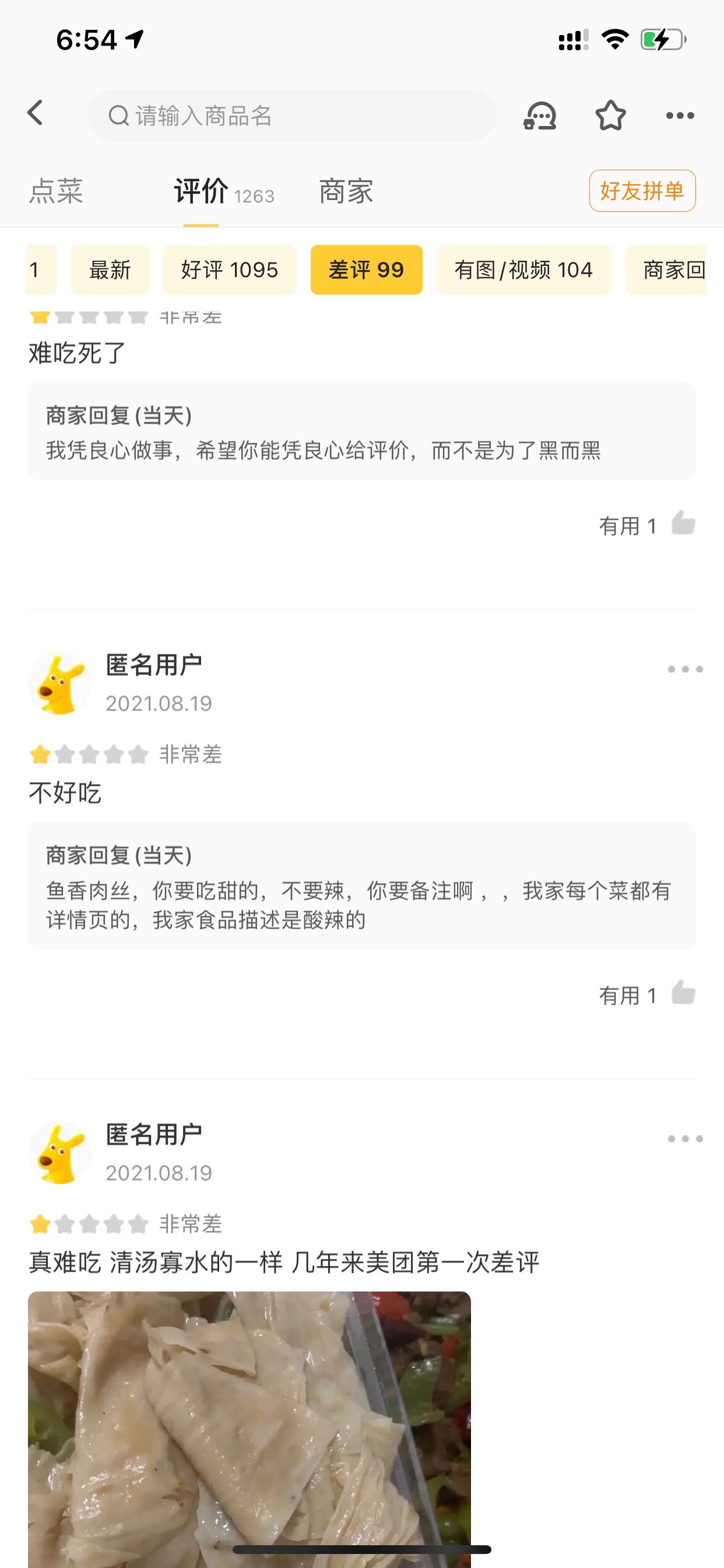The height and width of the screenshot is (1568, 724).
Task: Filter by 商家回复 reviews
Action: pos(669,269)
